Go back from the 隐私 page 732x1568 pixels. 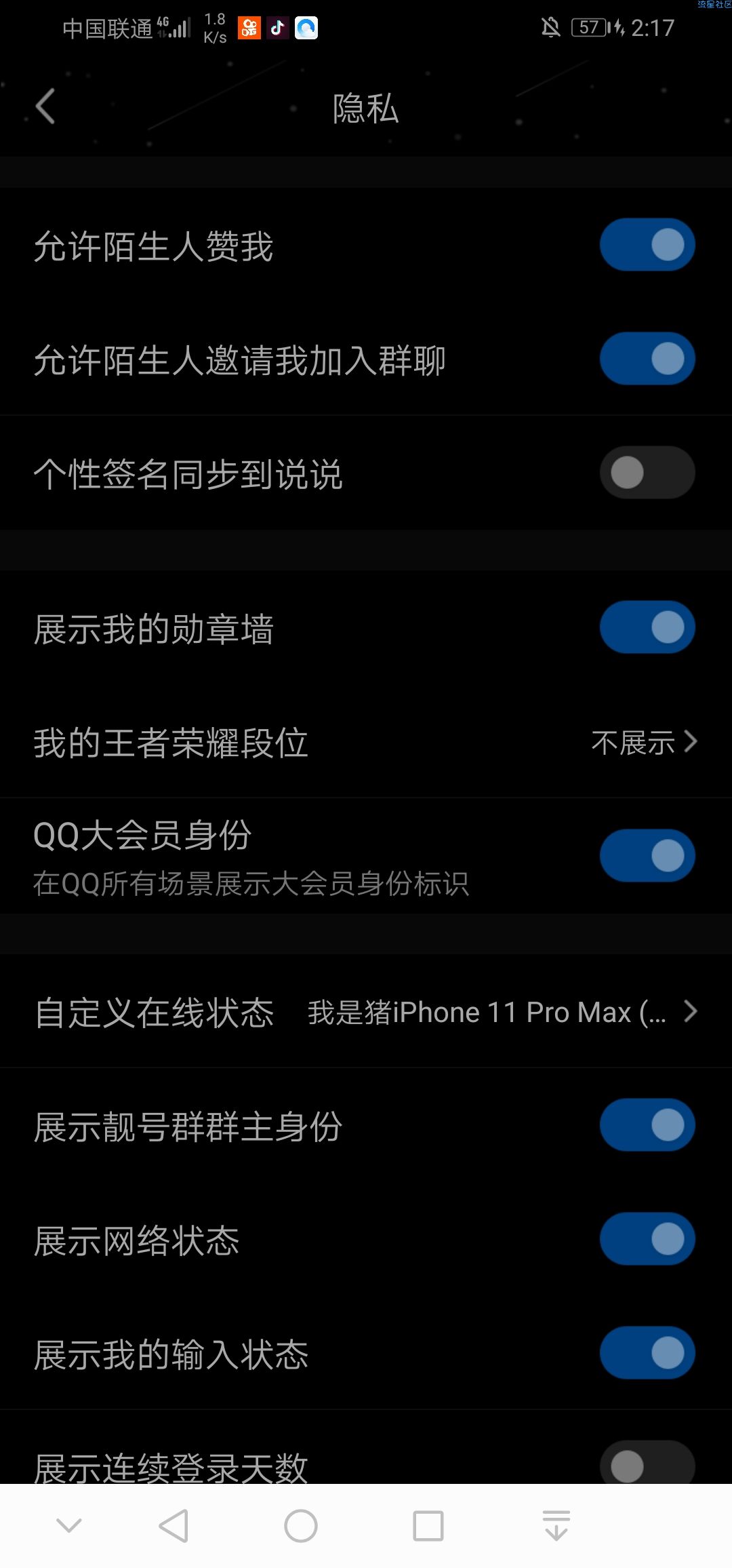[x=45, y=107]
